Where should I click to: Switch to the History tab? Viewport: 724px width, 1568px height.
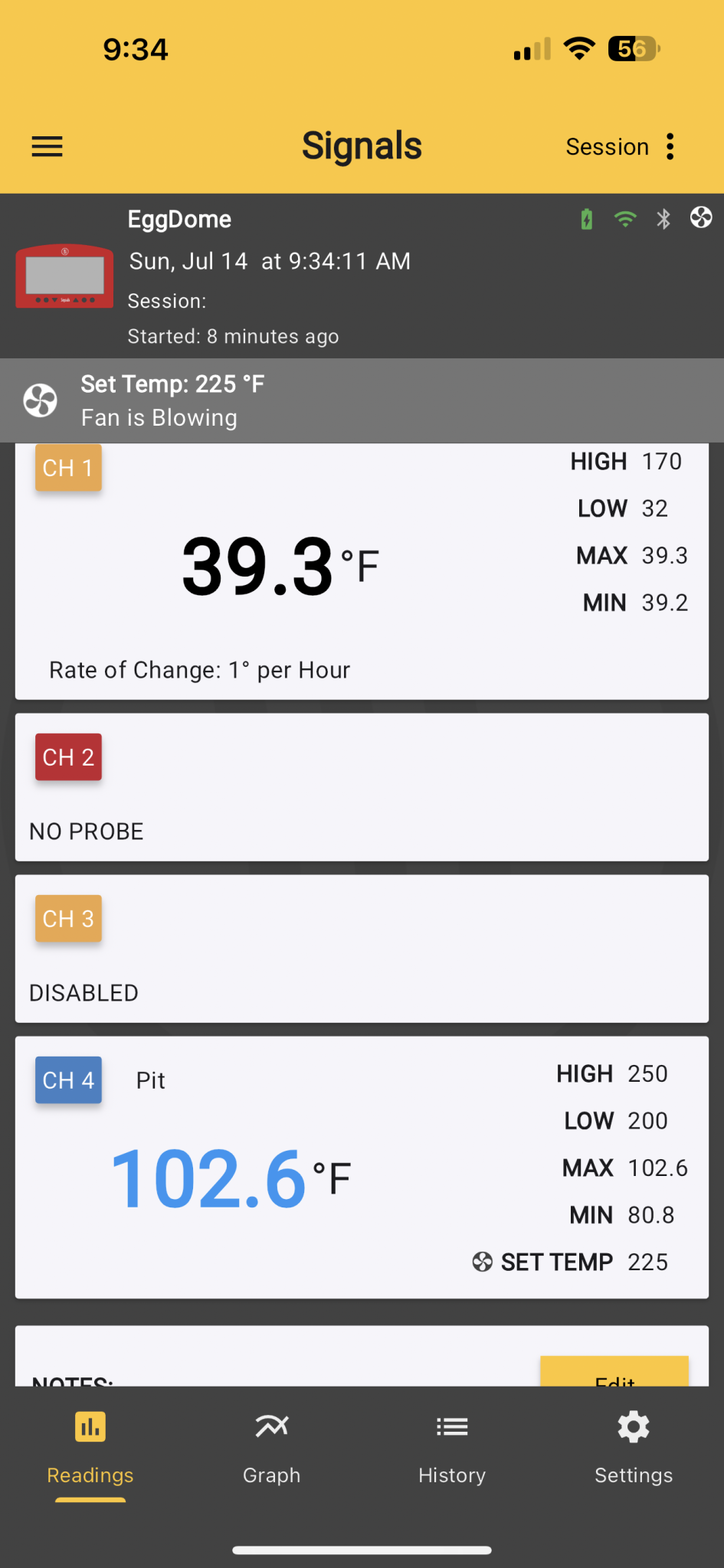tap(452, 1447)
